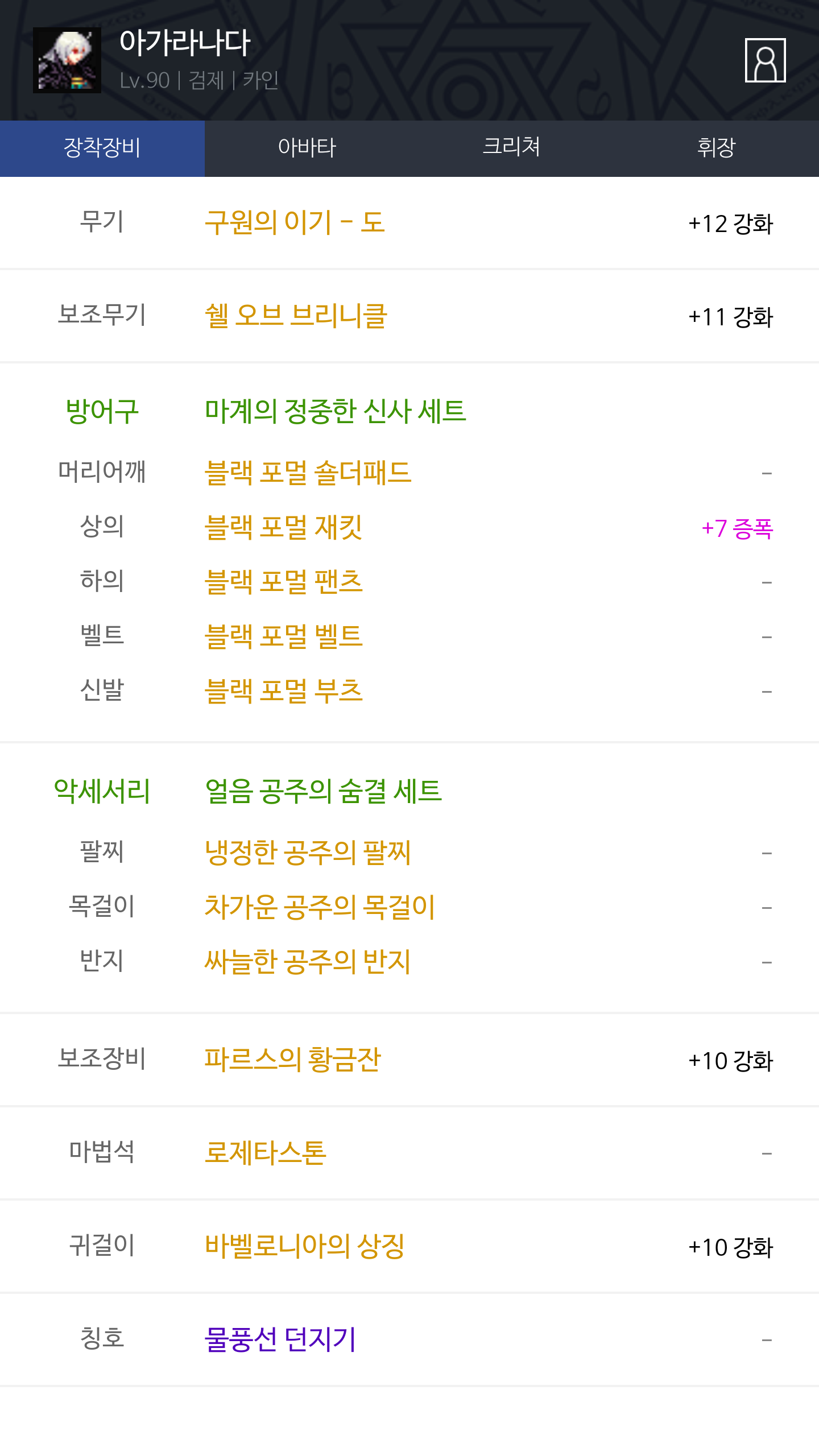Screen dimensions: 819x1456
Task: Switch to the 아바타 tab
Action: click(307, 148)
